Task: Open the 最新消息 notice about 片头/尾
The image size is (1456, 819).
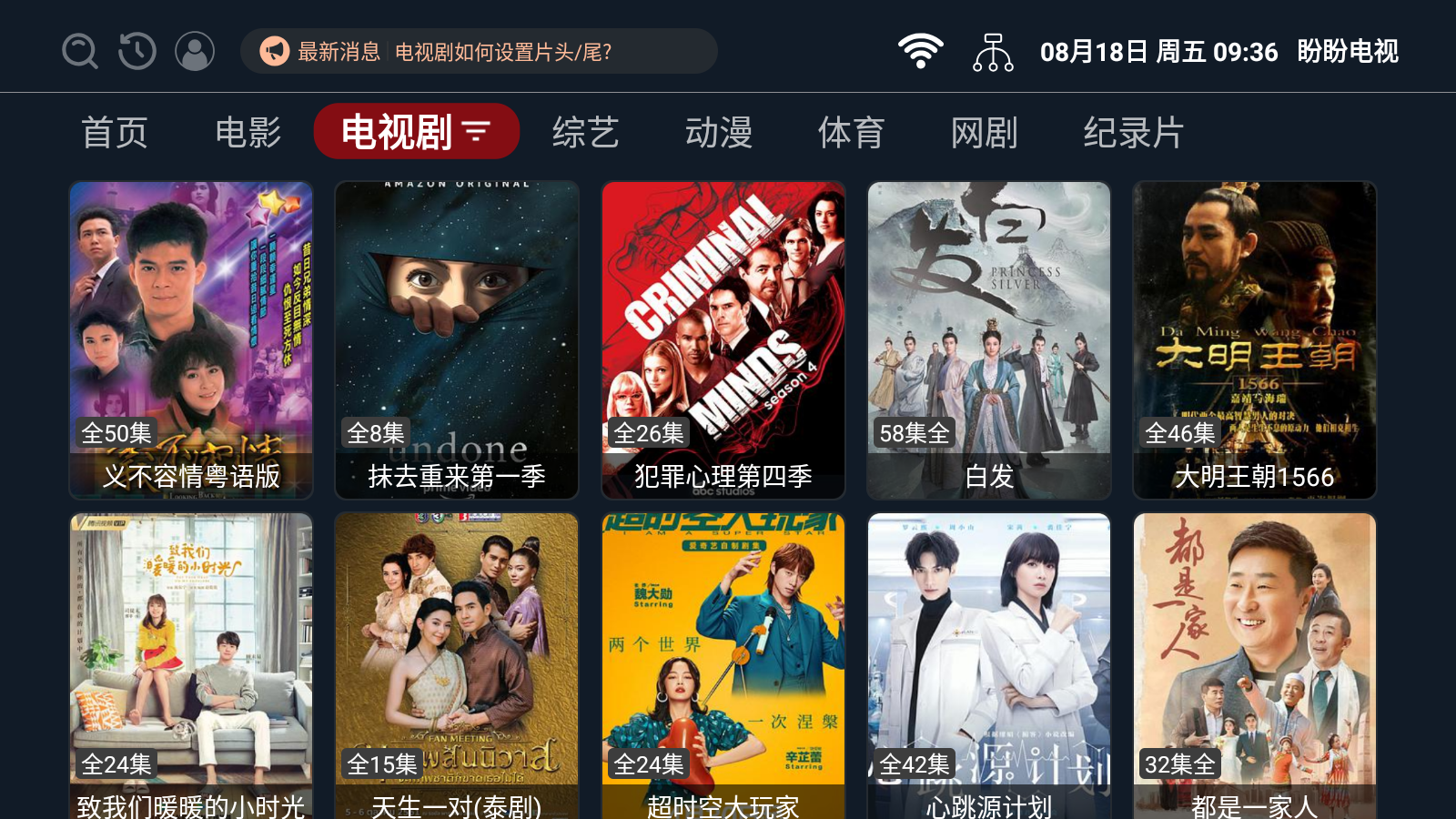Action: (x=479, y=51)
